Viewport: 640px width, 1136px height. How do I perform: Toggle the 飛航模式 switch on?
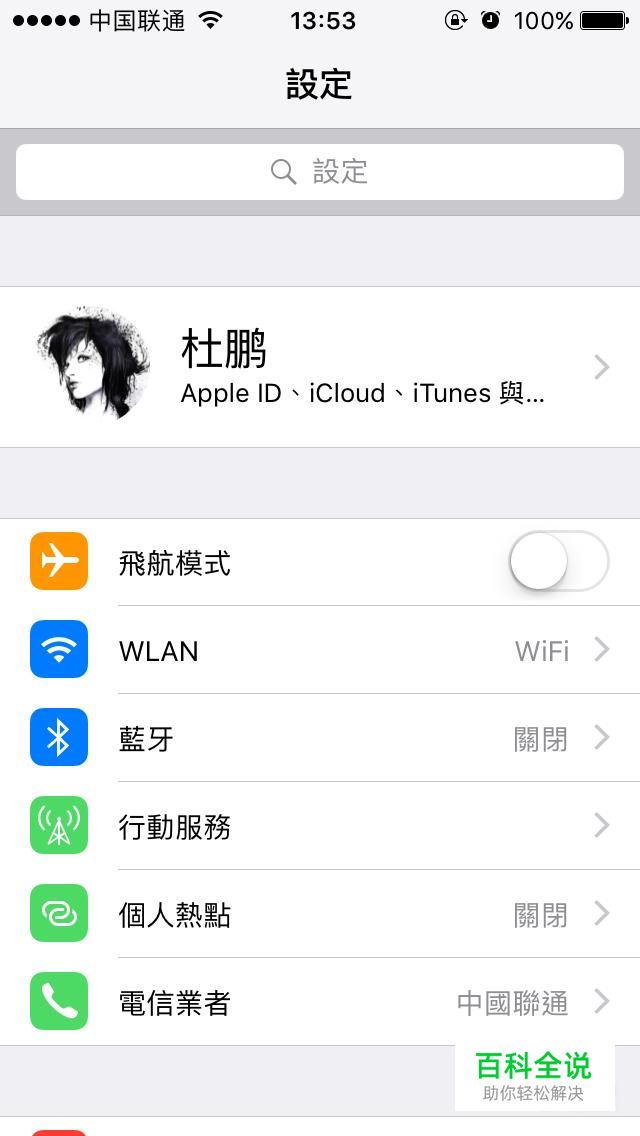[558, 562]
